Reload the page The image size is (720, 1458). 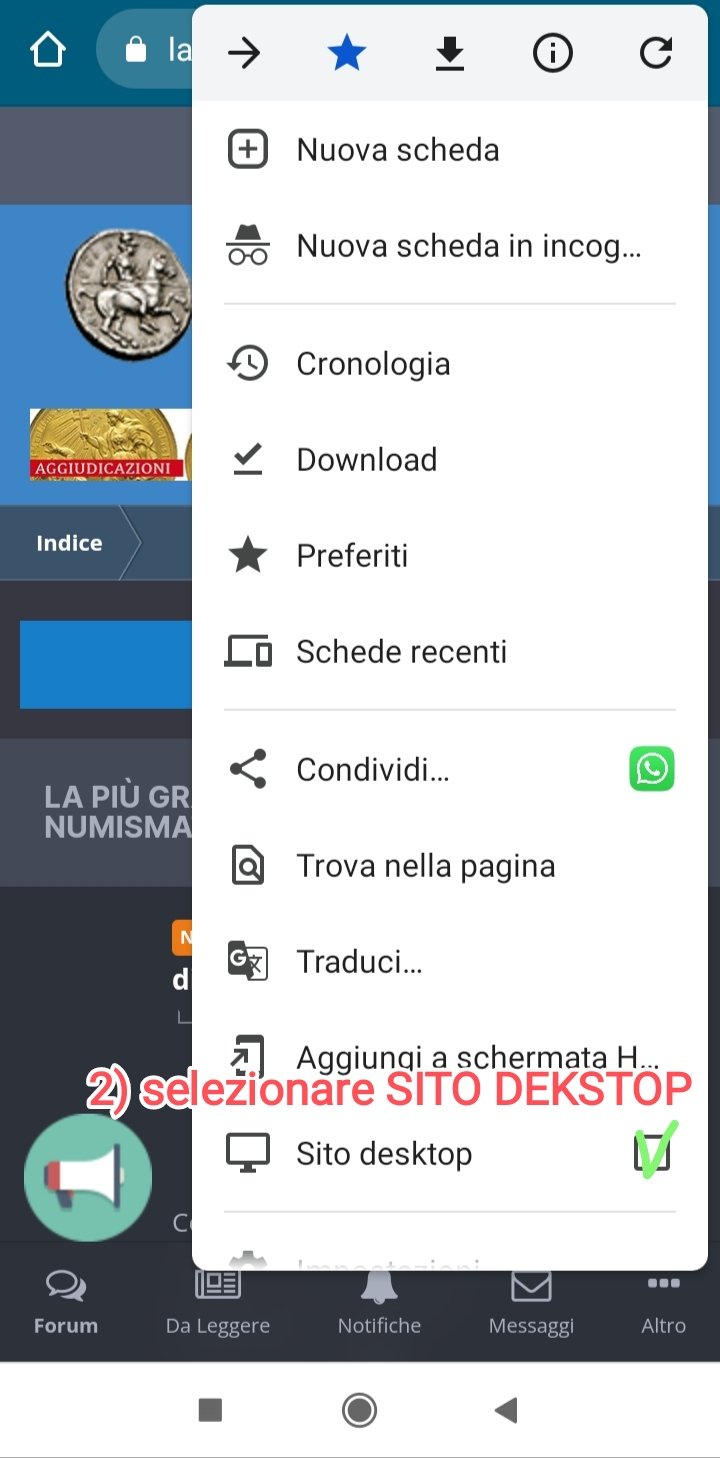(656, 53)
